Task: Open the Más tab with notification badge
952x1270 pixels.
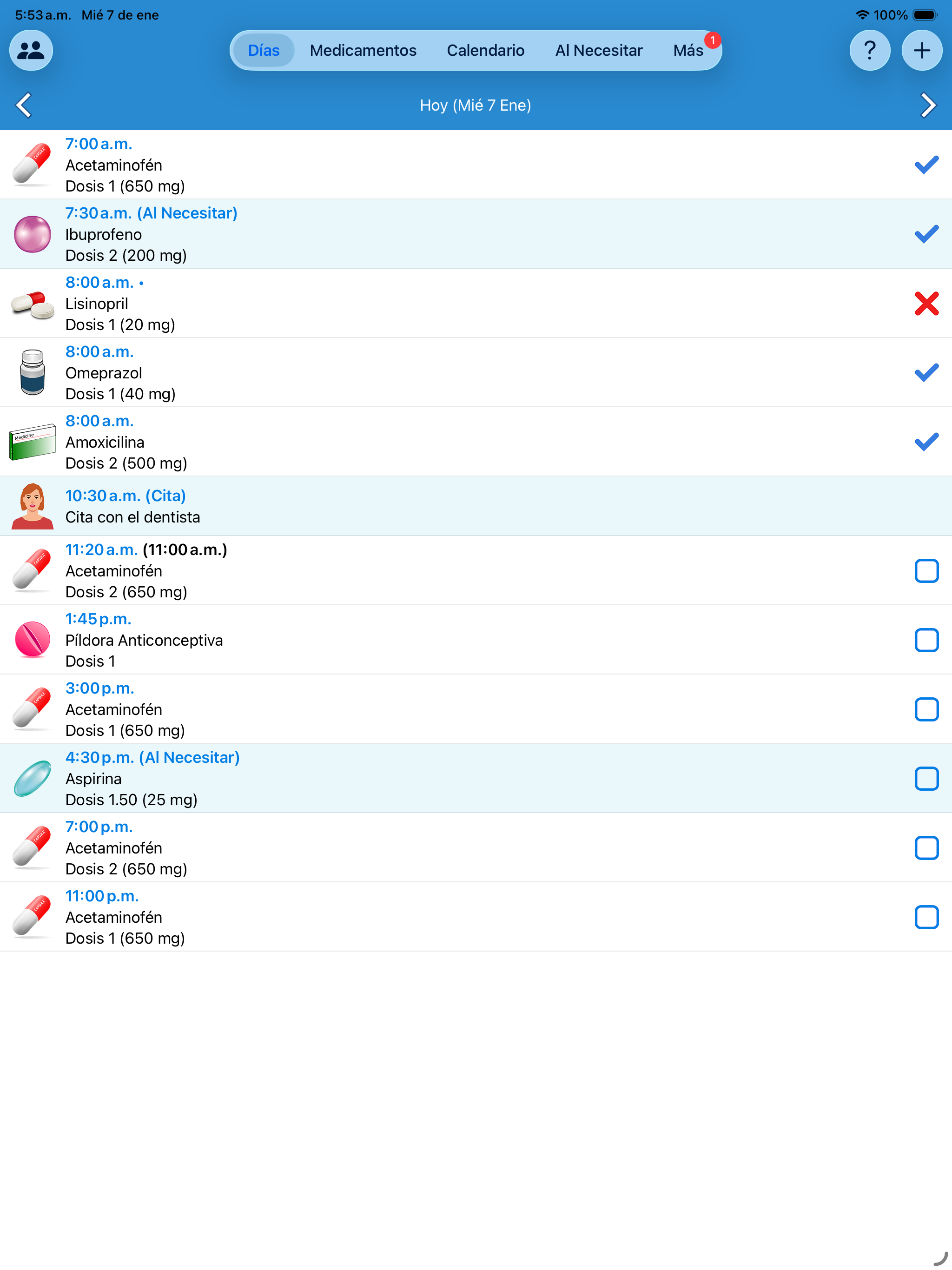Action: pos(688,50)
